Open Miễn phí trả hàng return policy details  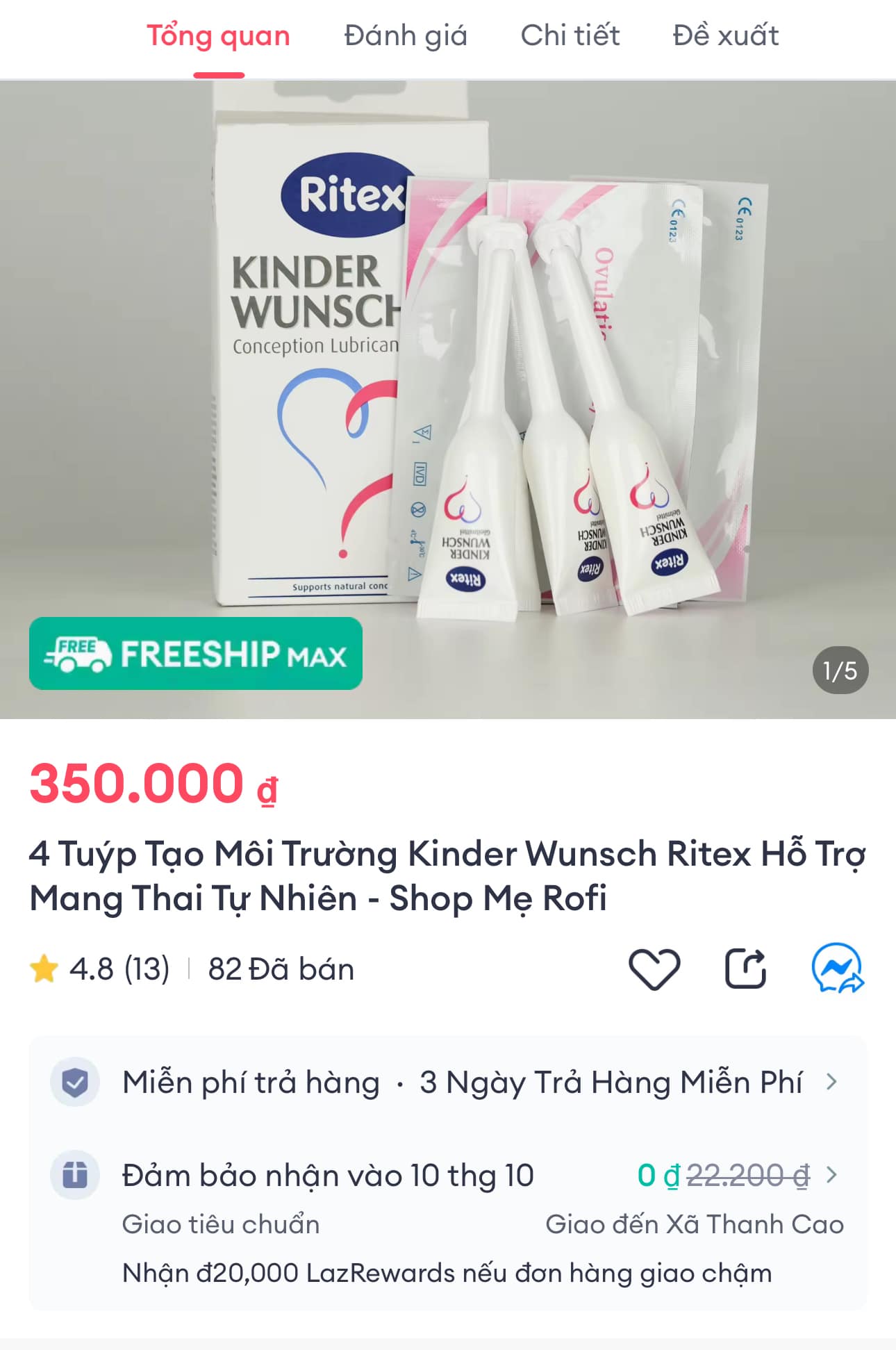click(448, 1083)
